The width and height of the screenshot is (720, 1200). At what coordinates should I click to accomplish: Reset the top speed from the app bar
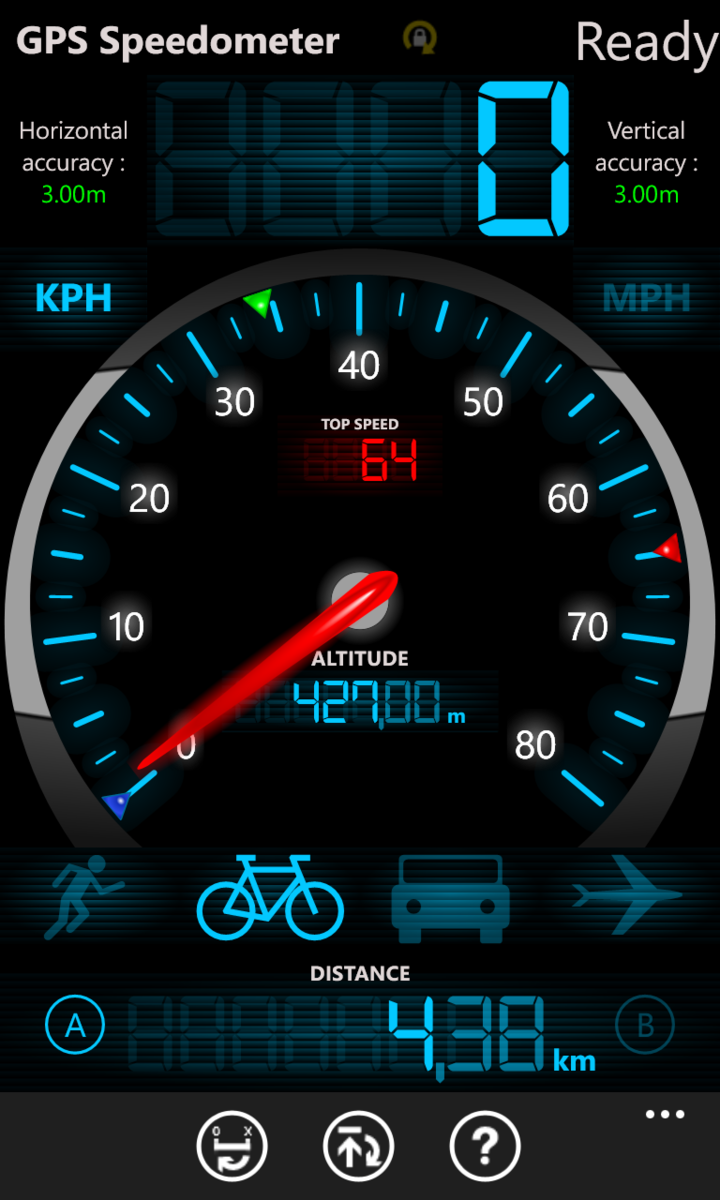click(358, 1146)
